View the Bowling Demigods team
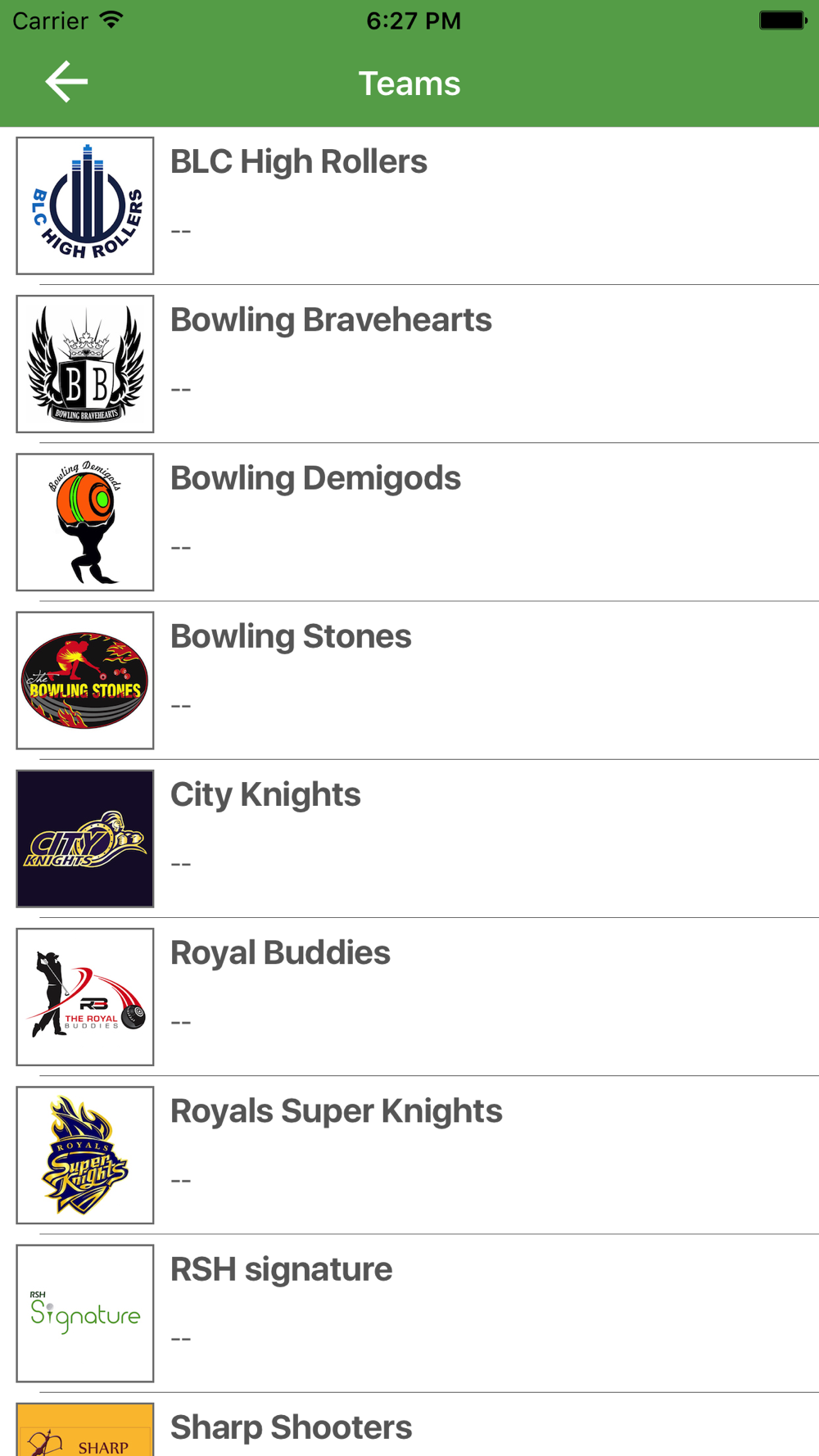819x1456 pixels. point(409,522)
